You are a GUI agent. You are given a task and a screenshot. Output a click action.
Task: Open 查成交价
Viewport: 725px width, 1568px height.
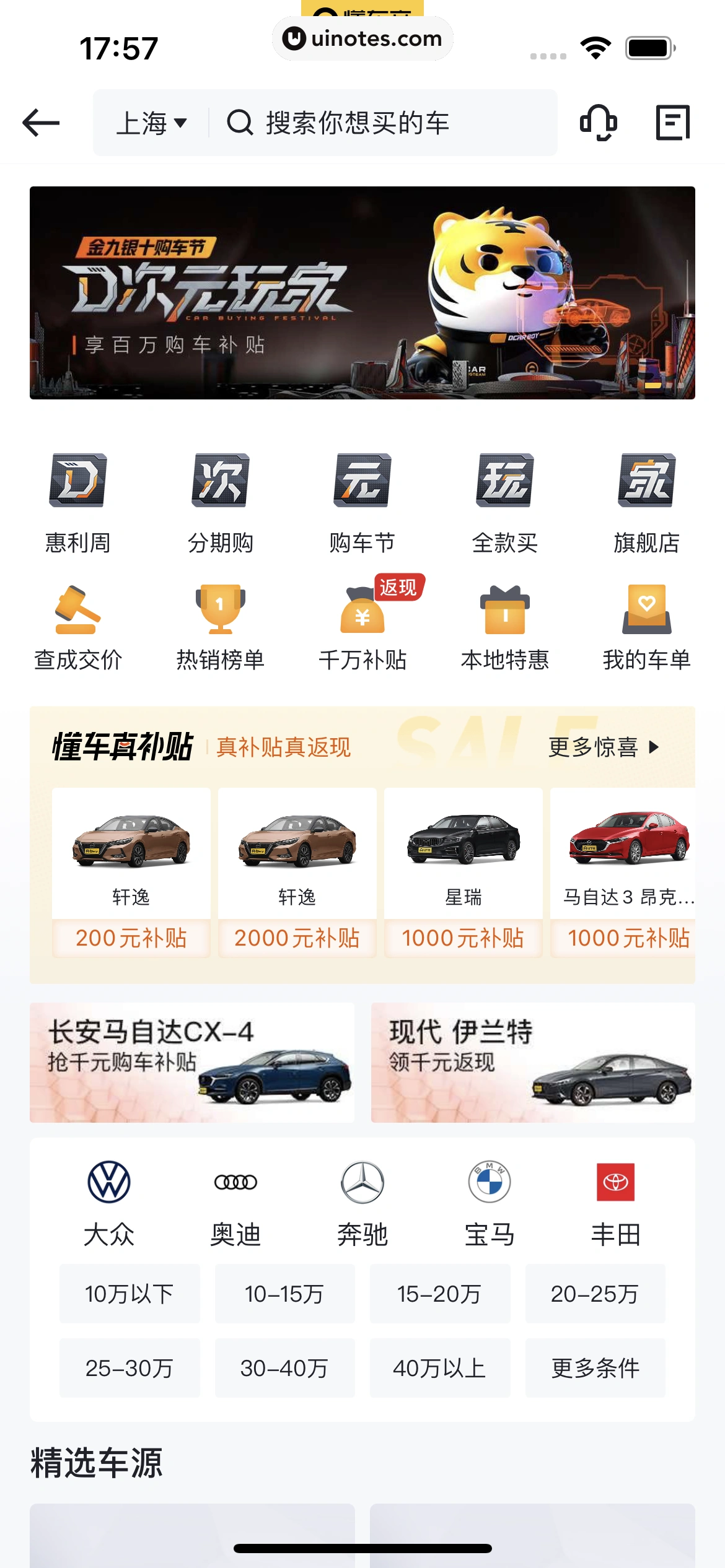(x=78, y=627)
